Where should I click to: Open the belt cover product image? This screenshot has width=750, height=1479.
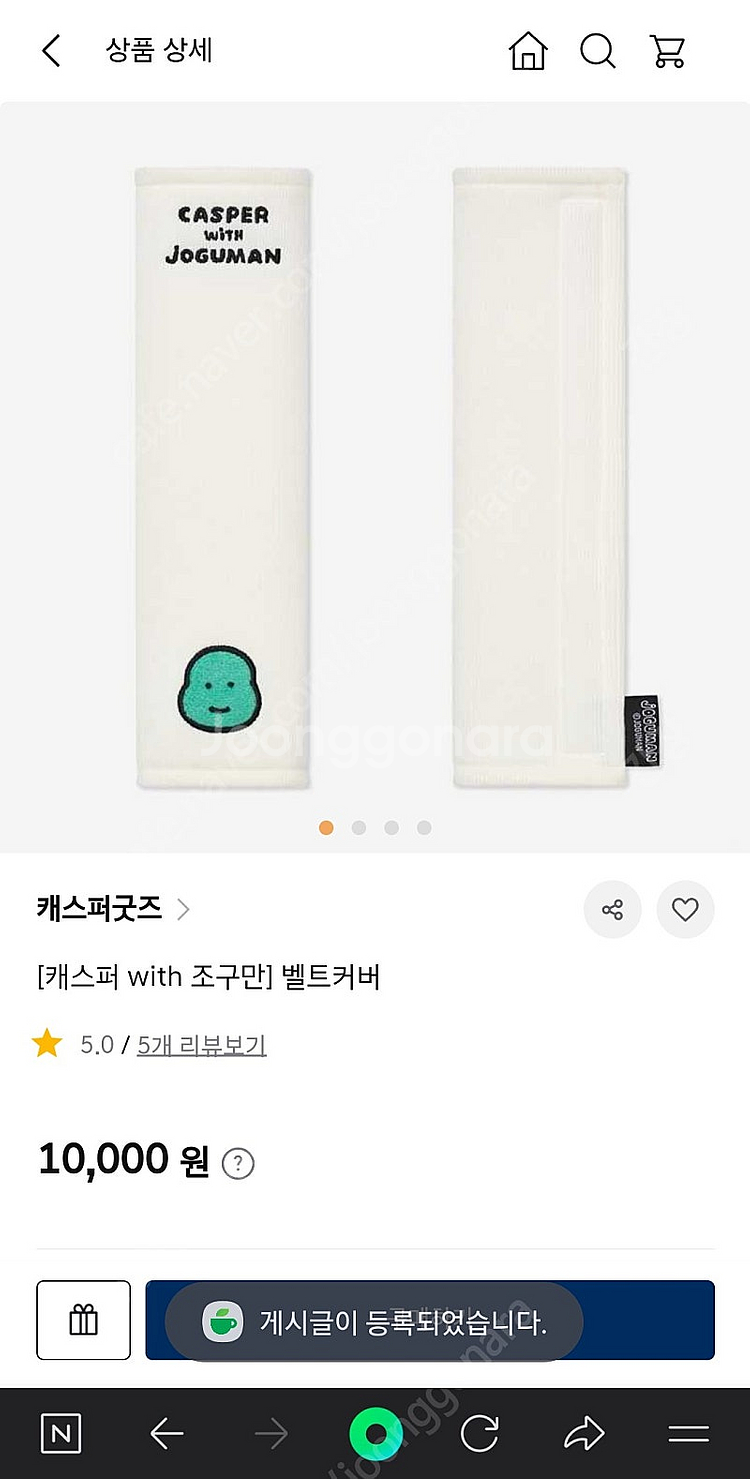tap(375, 478)
